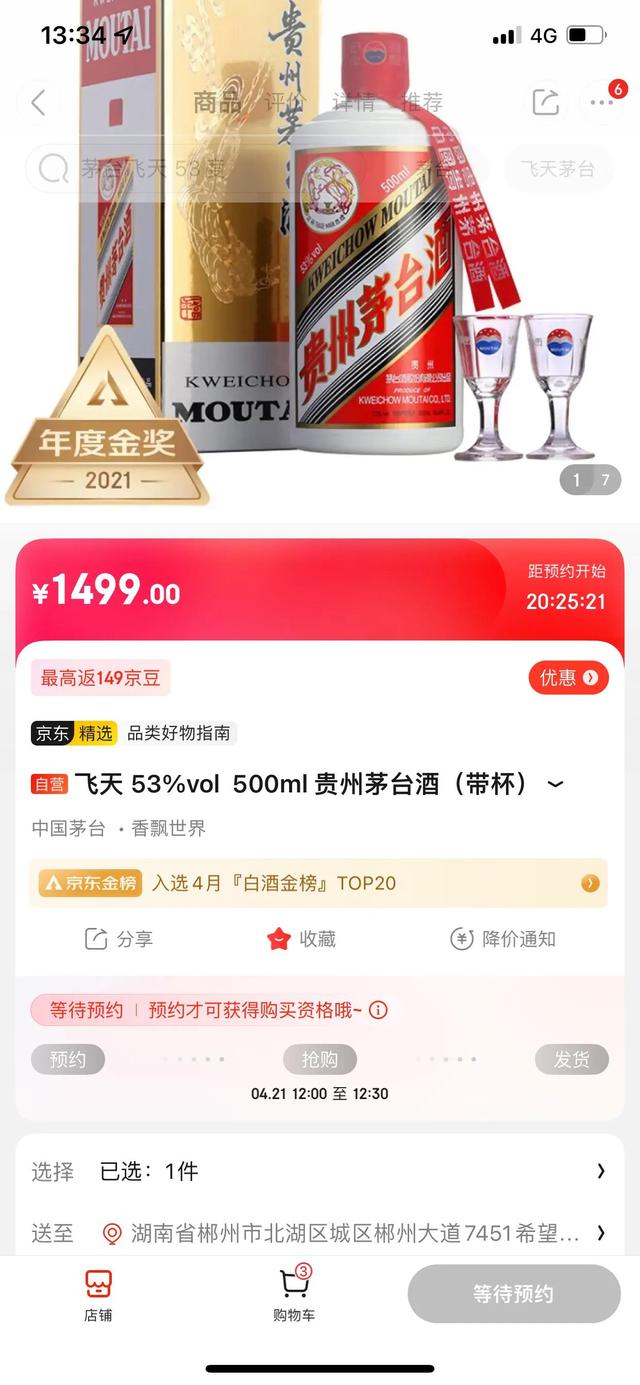
Task: Switch to the 详情 tab
Action: click(x=353, y=102)
